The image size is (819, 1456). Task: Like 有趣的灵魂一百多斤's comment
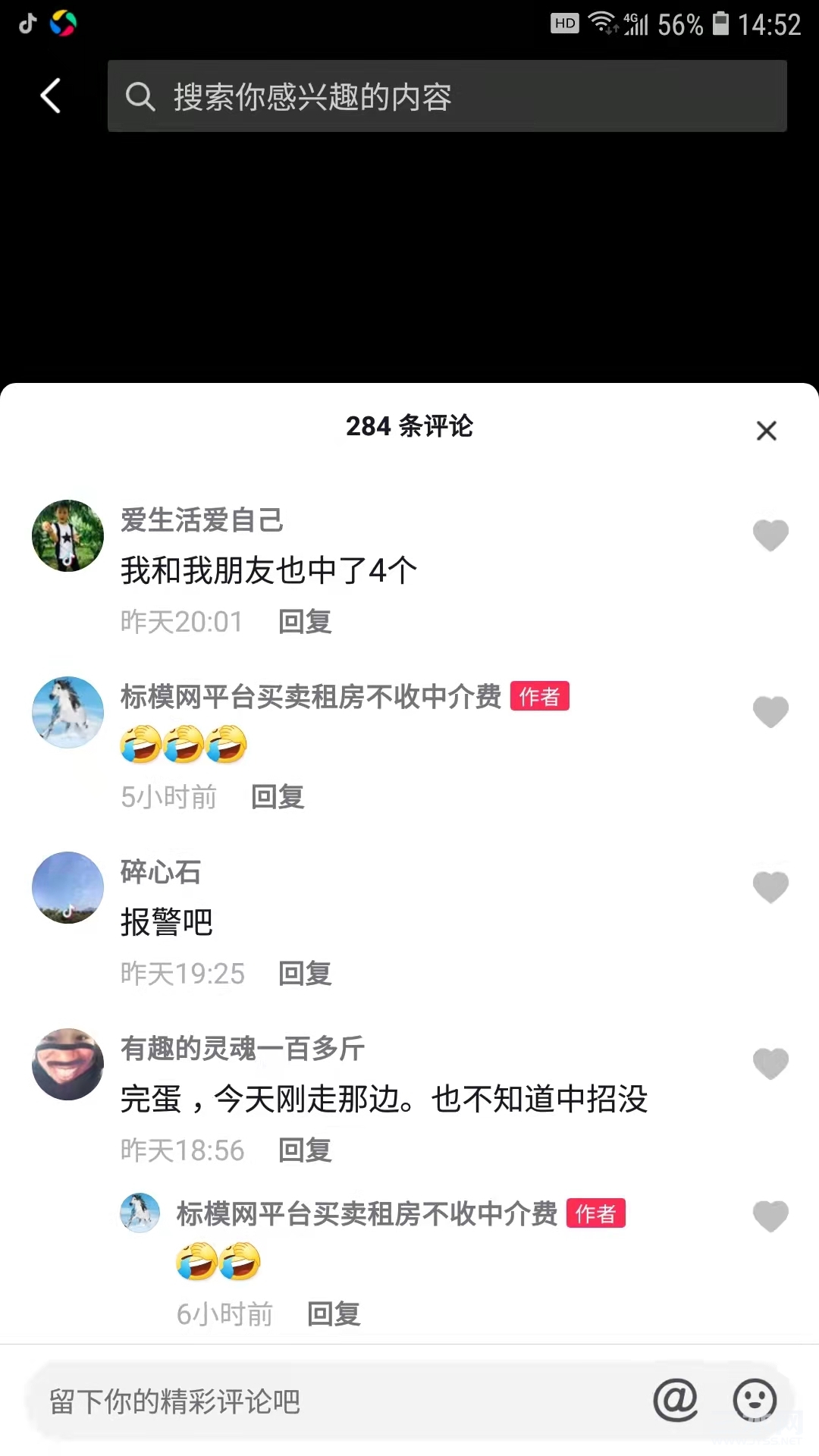[x=770, y=1064]
